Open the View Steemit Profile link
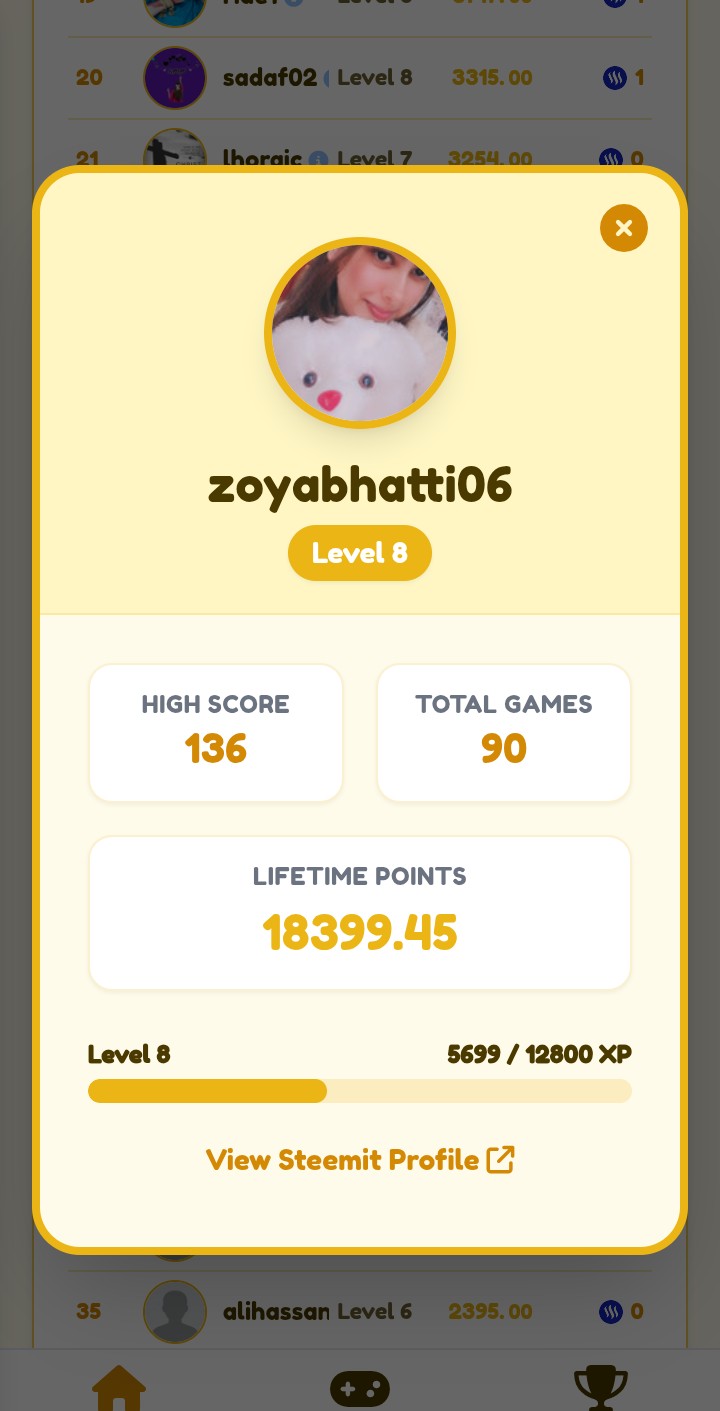The height and width of the screenshot is (1411, 720). pyautogui.click(x=360, y=1160)
